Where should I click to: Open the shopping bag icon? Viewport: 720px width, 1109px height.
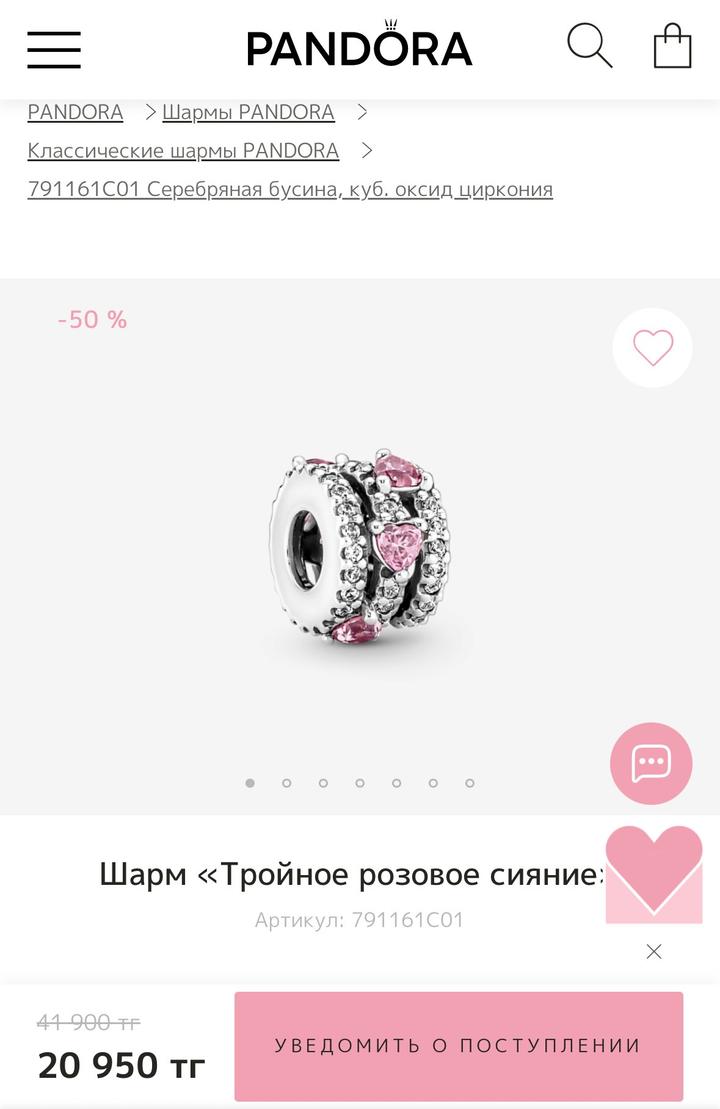pyautogui.click(x=673, y=45)
